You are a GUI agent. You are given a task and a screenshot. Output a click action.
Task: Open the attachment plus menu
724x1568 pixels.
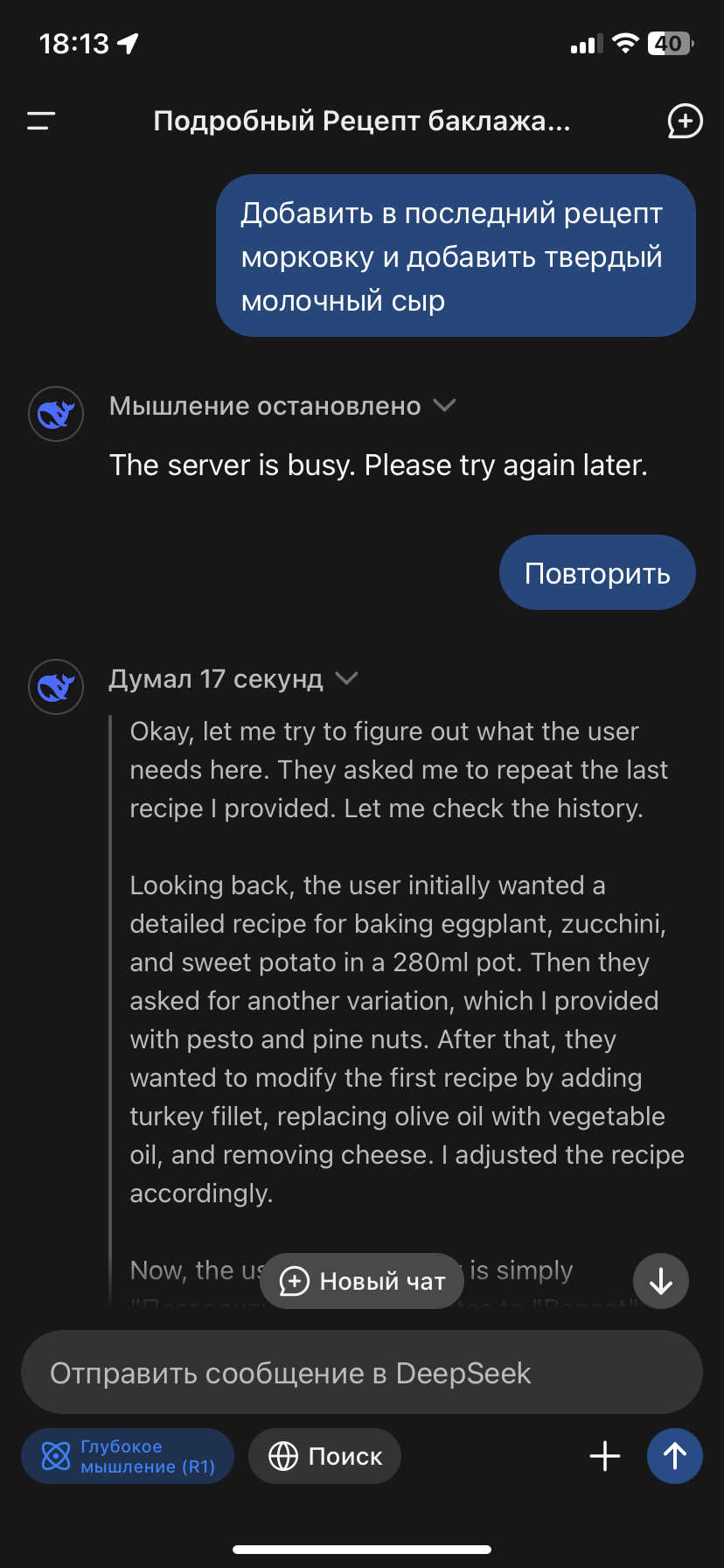coord(605,1456)
